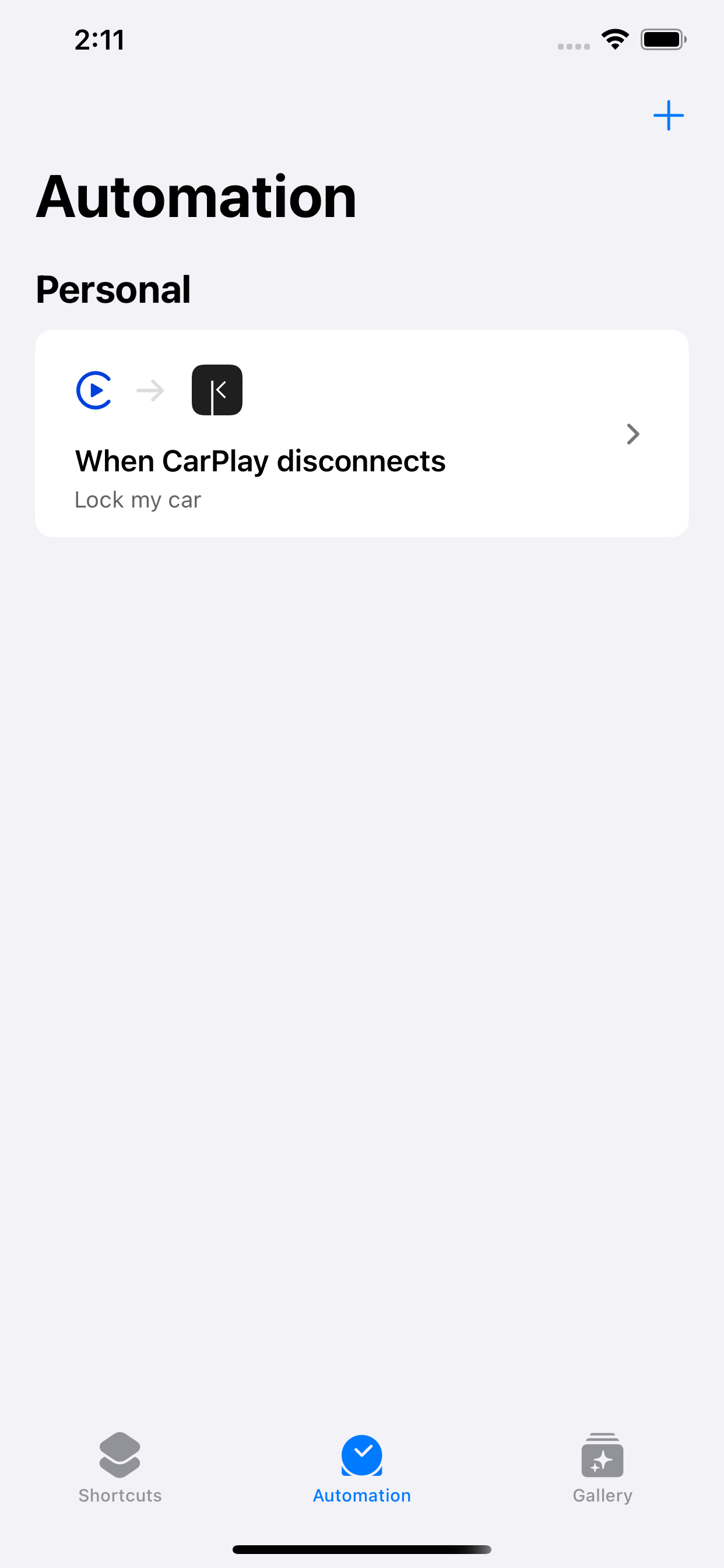Open the When CarPlay disconnects automation
Viewport: 724px width, 1568px height.
(361, 433)
